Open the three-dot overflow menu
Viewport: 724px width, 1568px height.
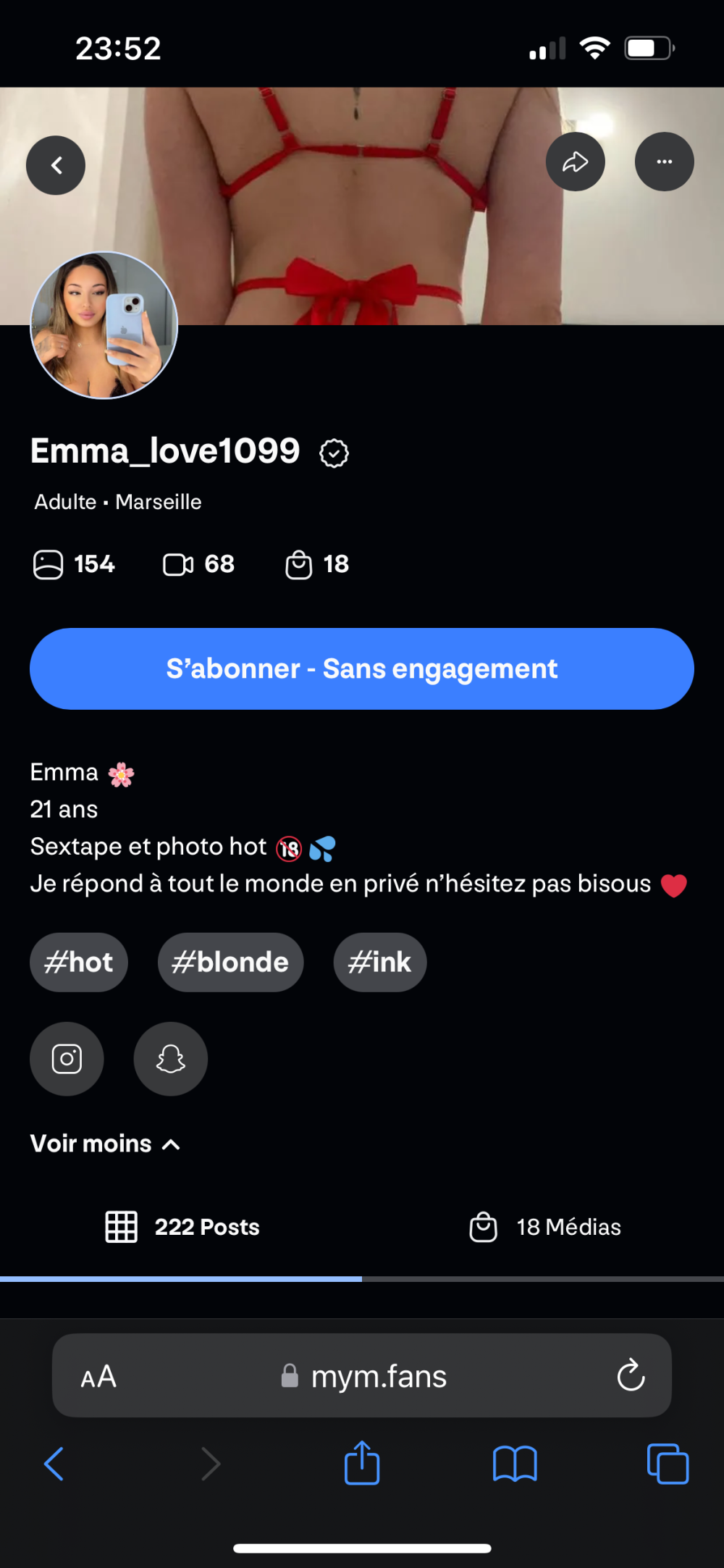tap(664, 162)
